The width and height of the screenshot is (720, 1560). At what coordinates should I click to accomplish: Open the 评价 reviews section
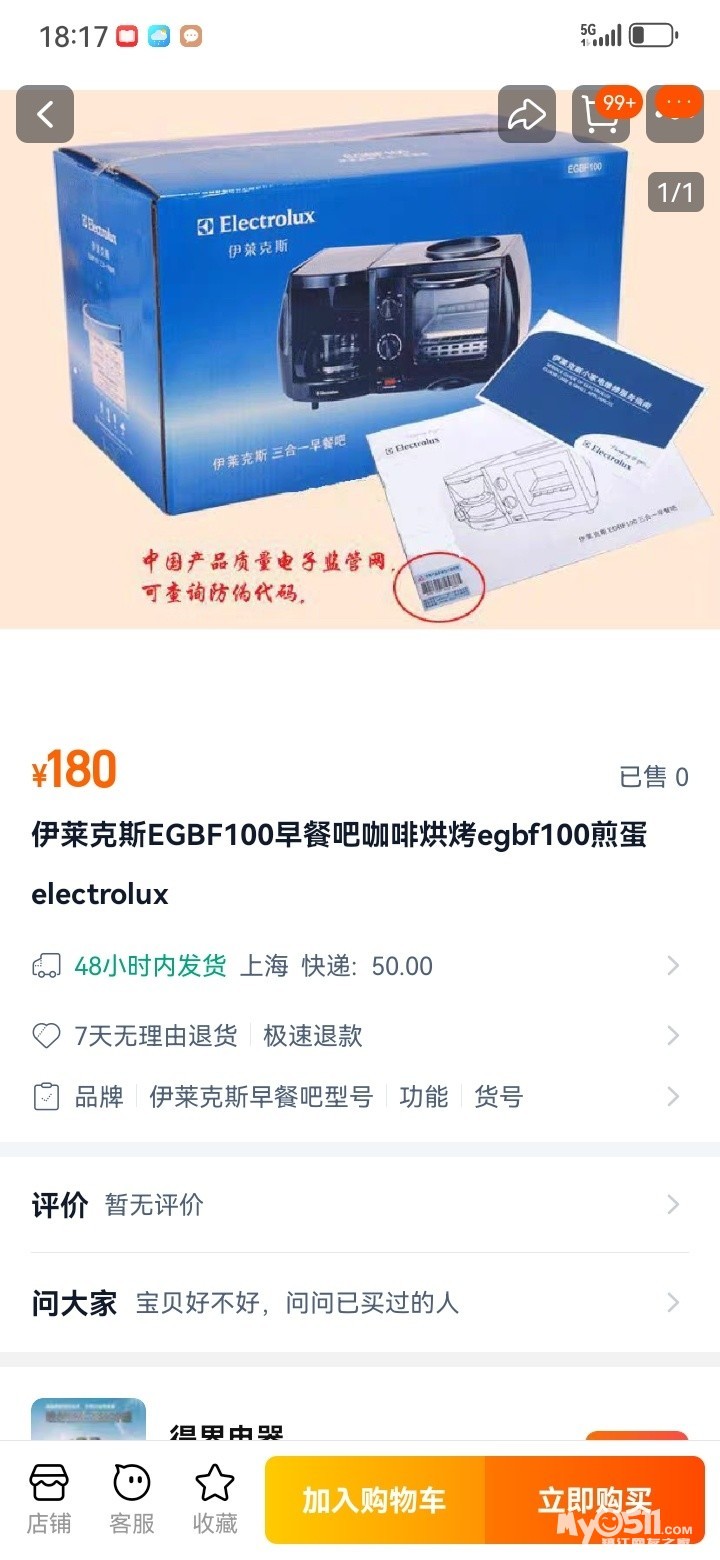[x=360, y=1205]
